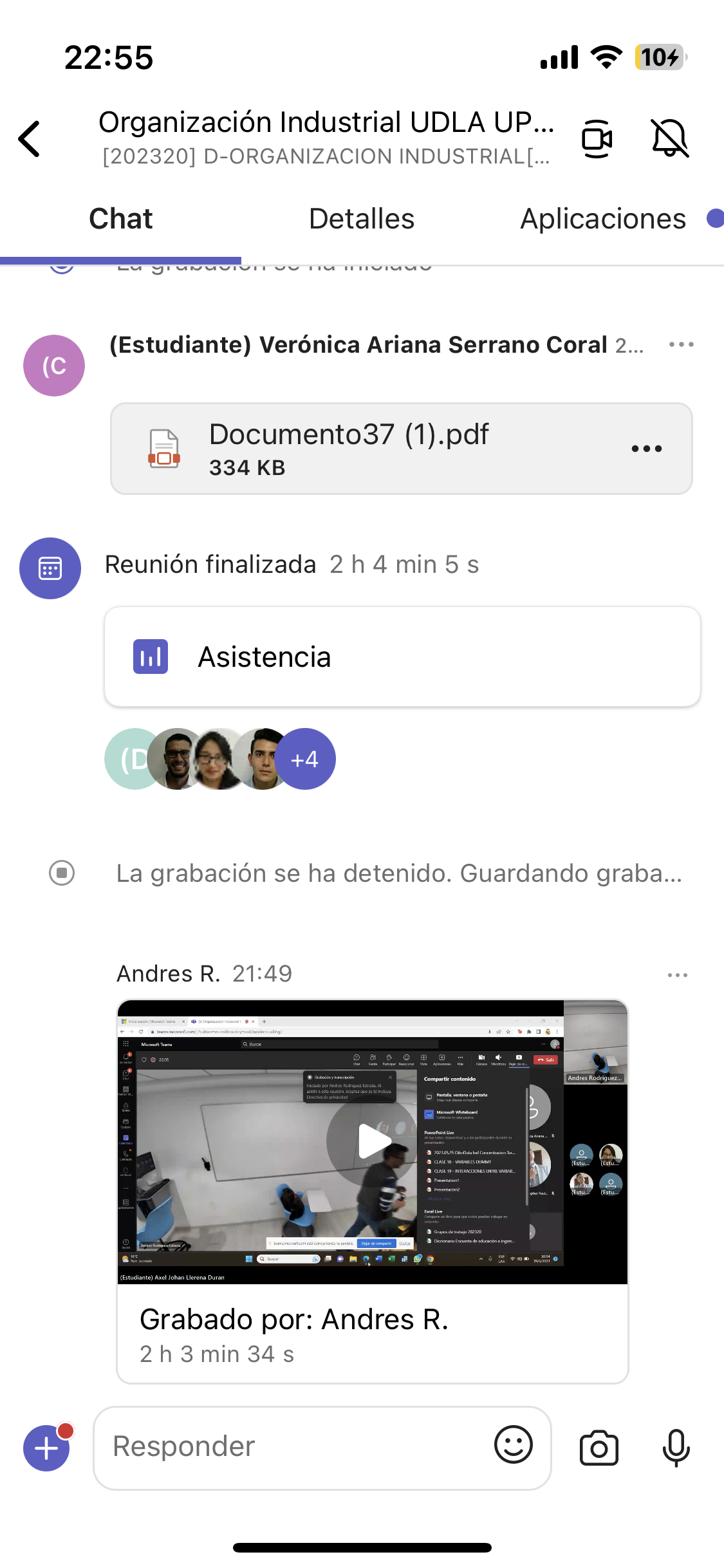Viewport: 724px width, 1568px height.
Task: Record a voice message with the microphone
Action: 676,1448
